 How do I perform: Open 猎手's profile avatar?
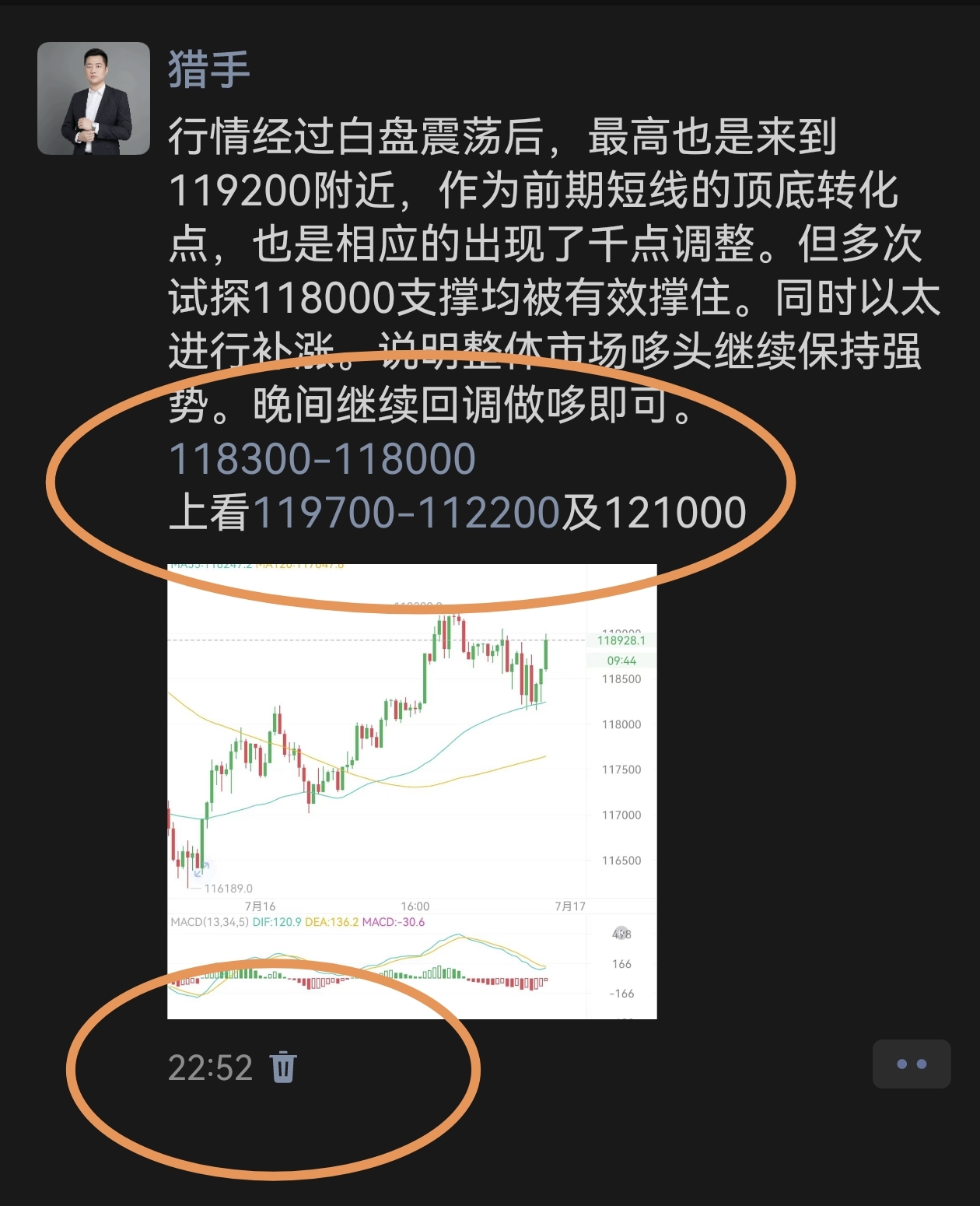pos(93,98)
